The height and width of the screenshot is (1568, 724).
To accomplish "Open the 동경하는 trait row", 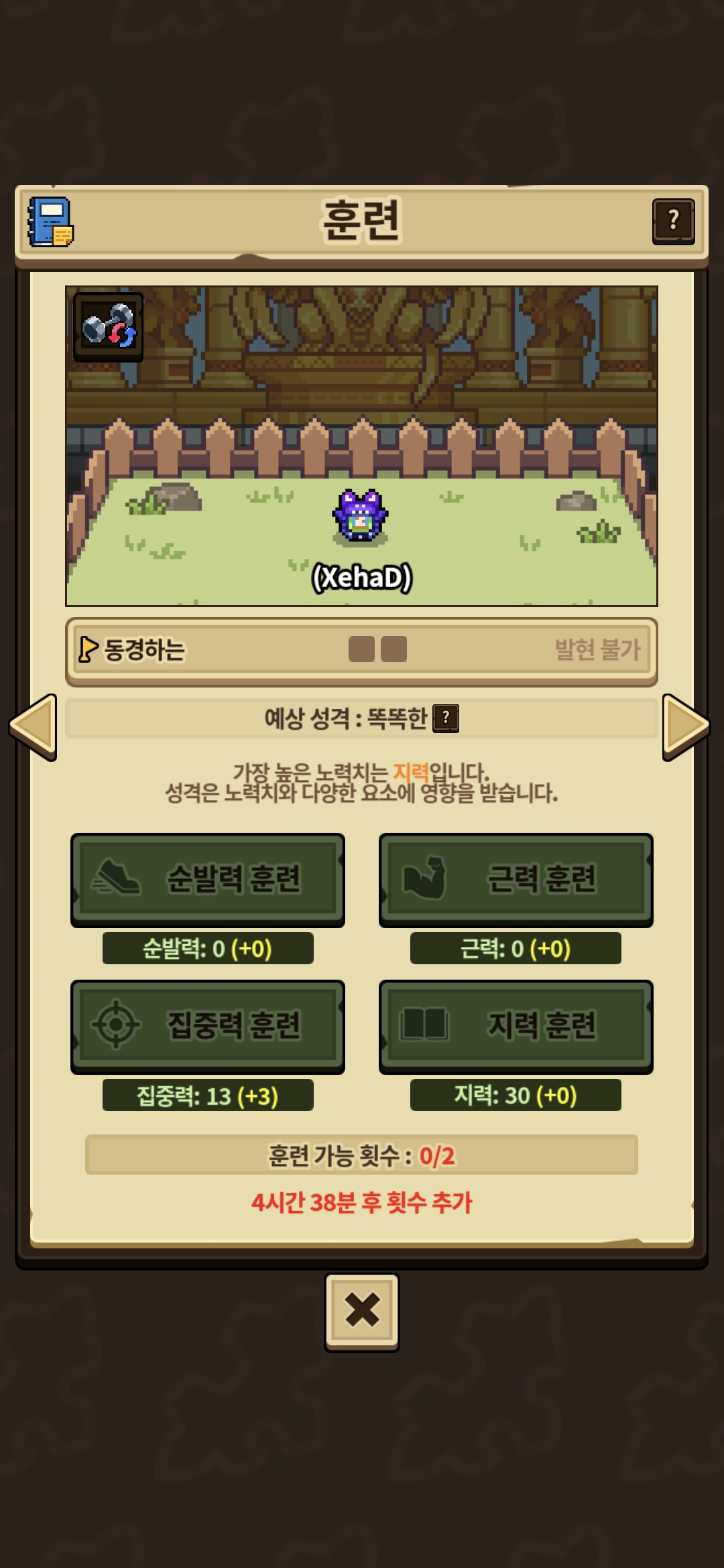I will pyautogui.click(x=361, y=649).
